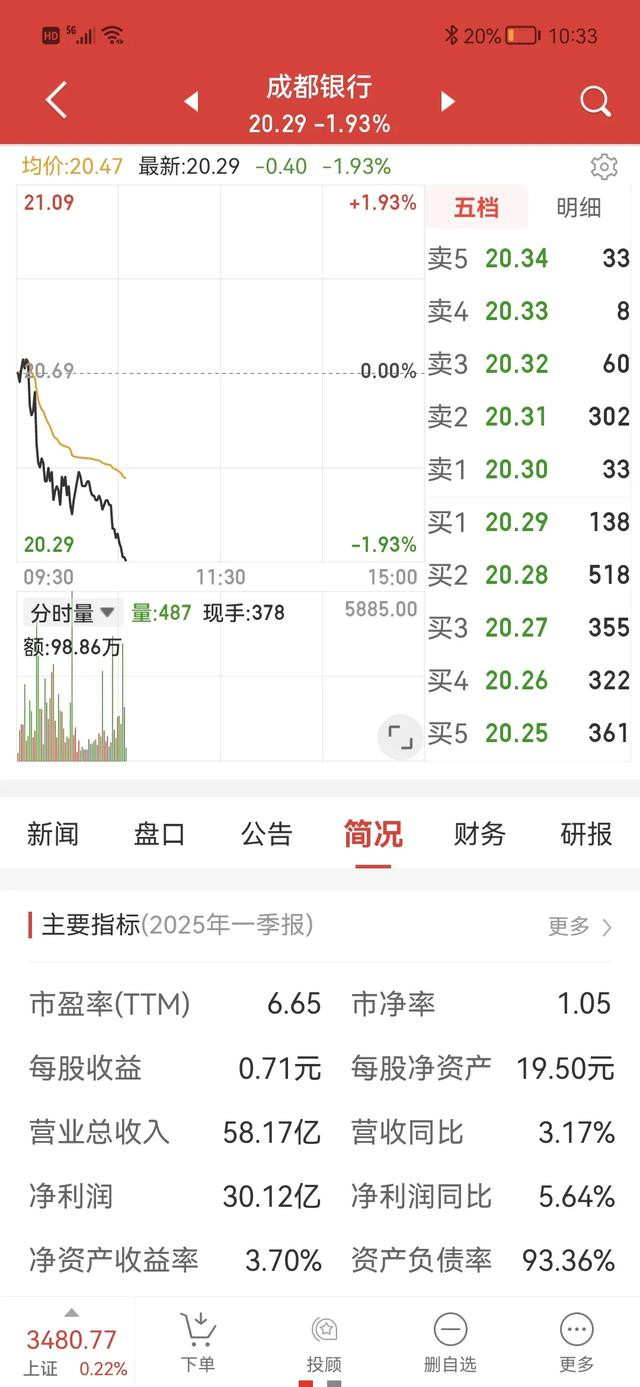Switch to the previous stock with left triangle

[191, 101]
